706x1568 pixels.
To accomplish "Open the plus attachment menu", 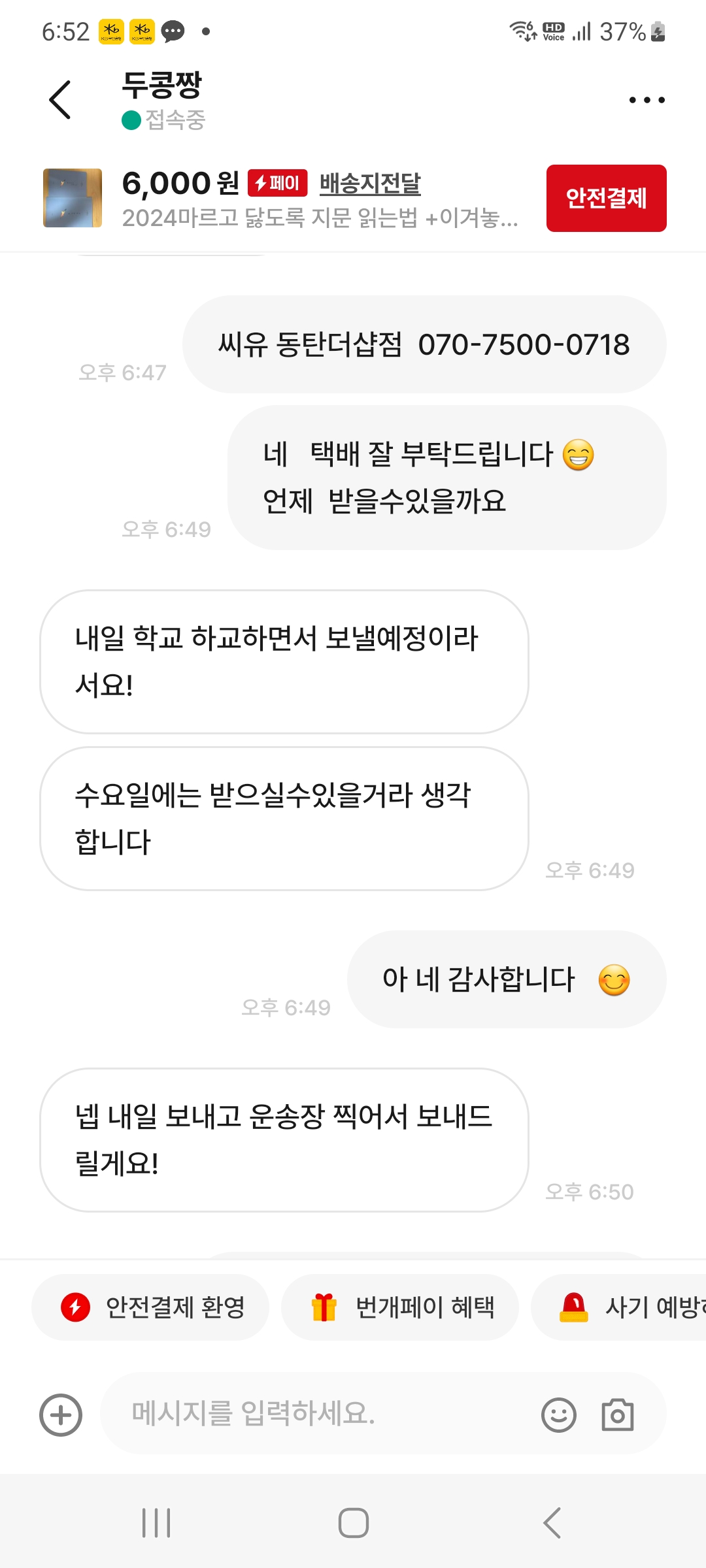I will tap(61, 1415).
